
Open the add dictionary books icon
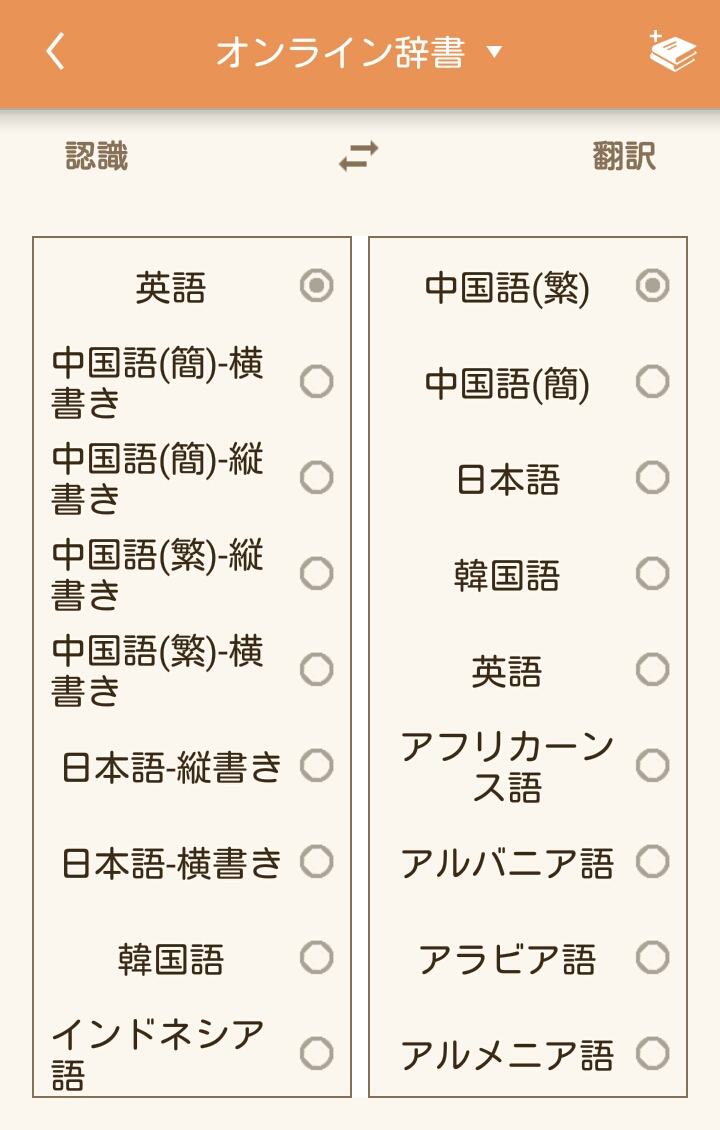point(672,52)
